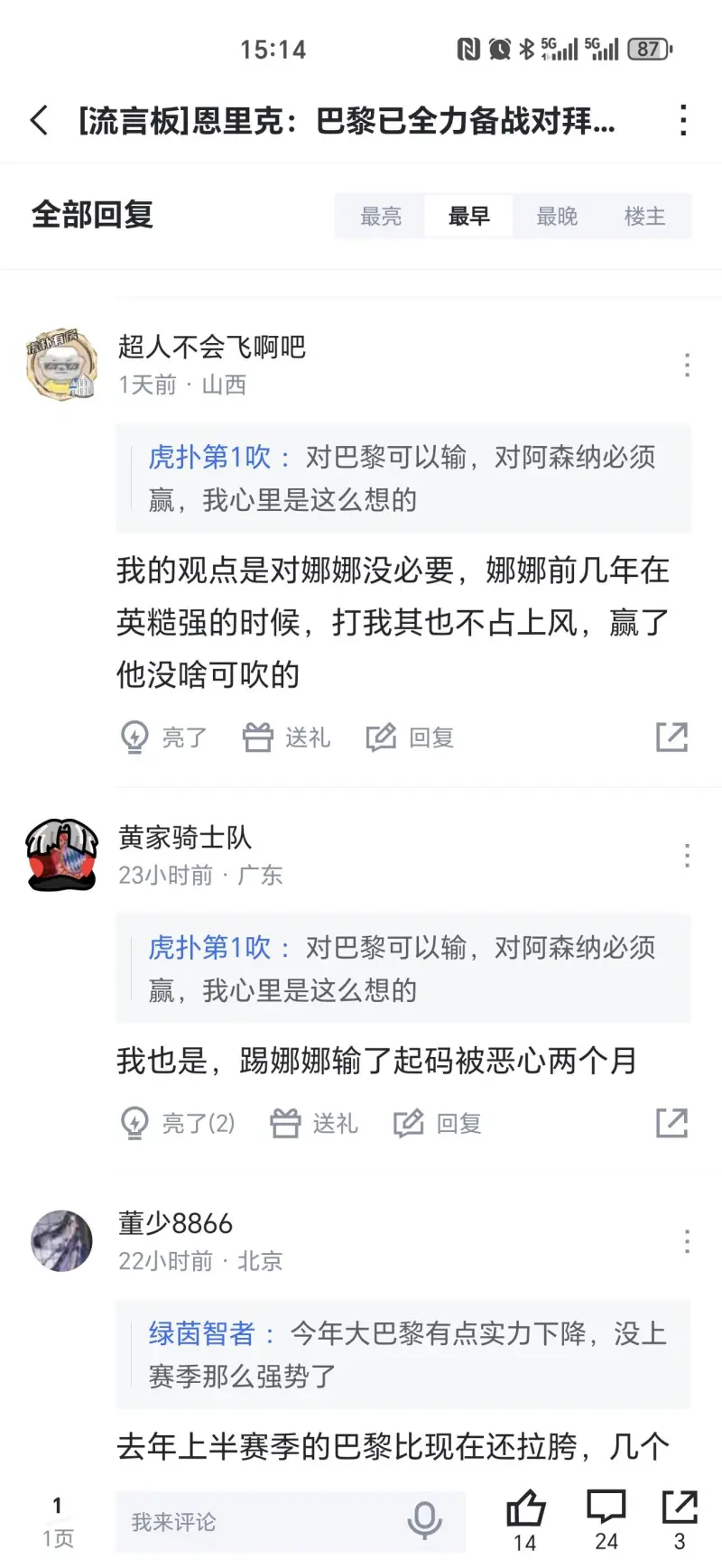Tap 亮了 under 超人不会飞啊吧's comment
This screenshot has width=722, height=1568.
(x=163, y=738)
